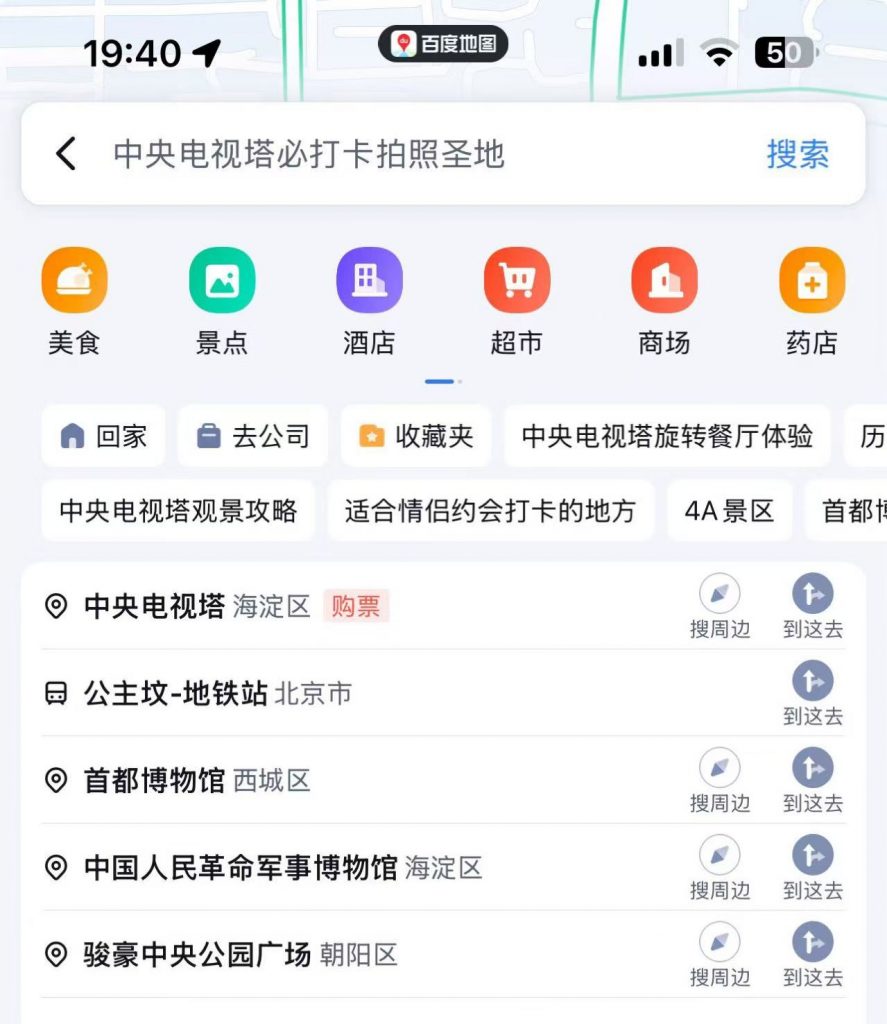Select the 中央电视塔观景攻略 suggestion chip
887x1024 pixels.
pyautogui.click(x=178, y=511)
